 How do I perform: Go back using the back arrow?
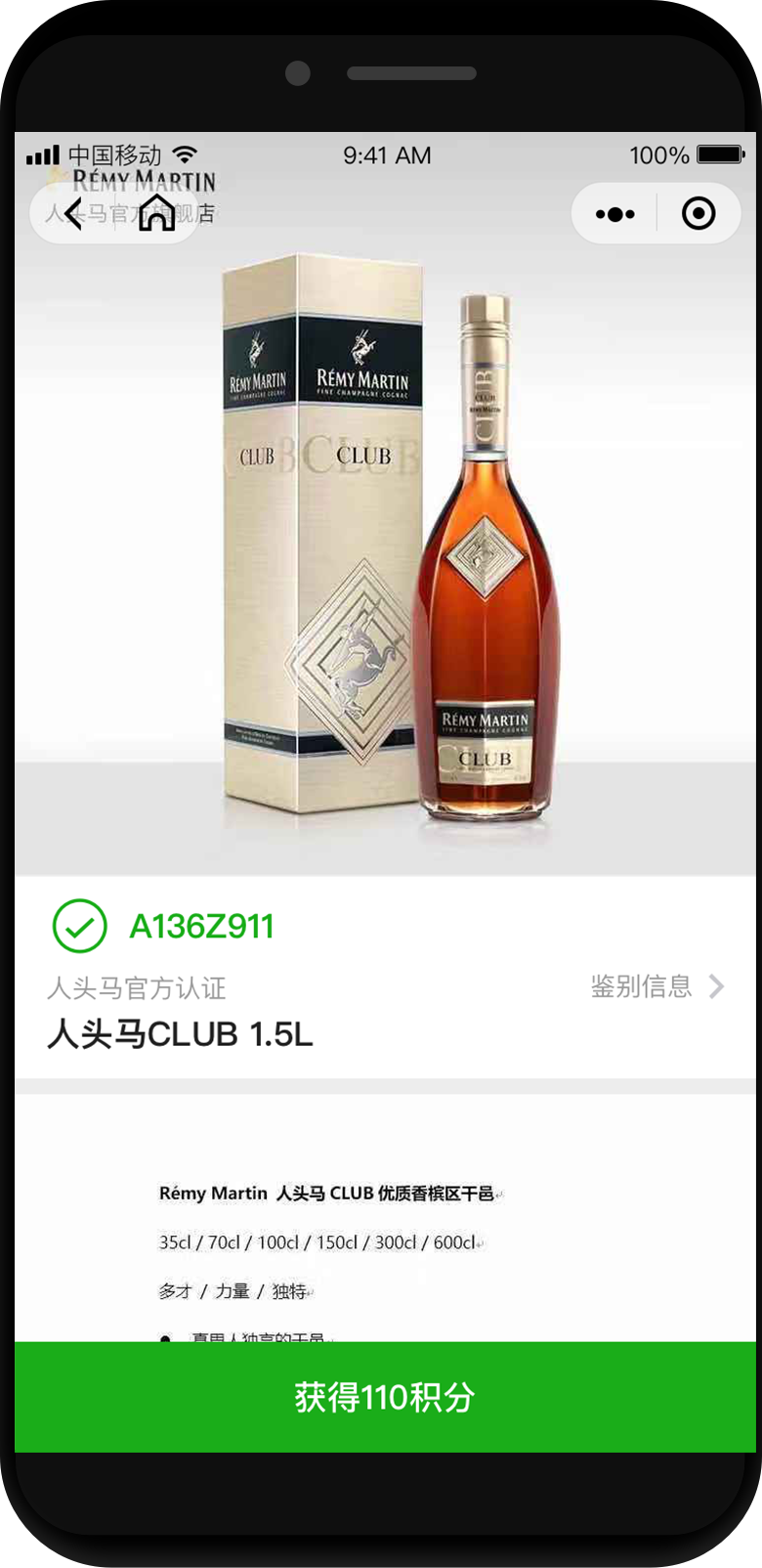click(73, 213)
